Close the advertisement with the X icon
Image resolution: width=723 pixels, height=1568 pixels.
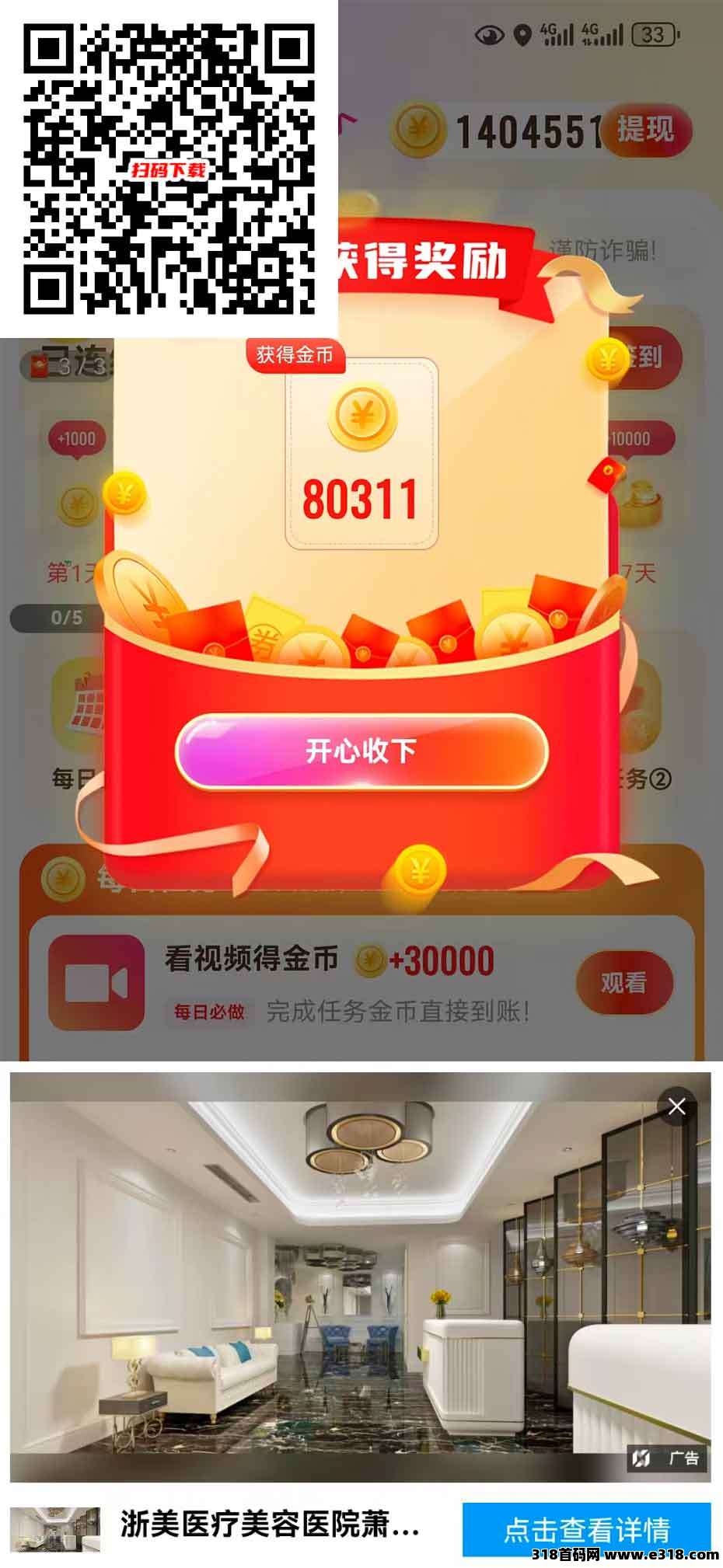(x=676, y=1106)
